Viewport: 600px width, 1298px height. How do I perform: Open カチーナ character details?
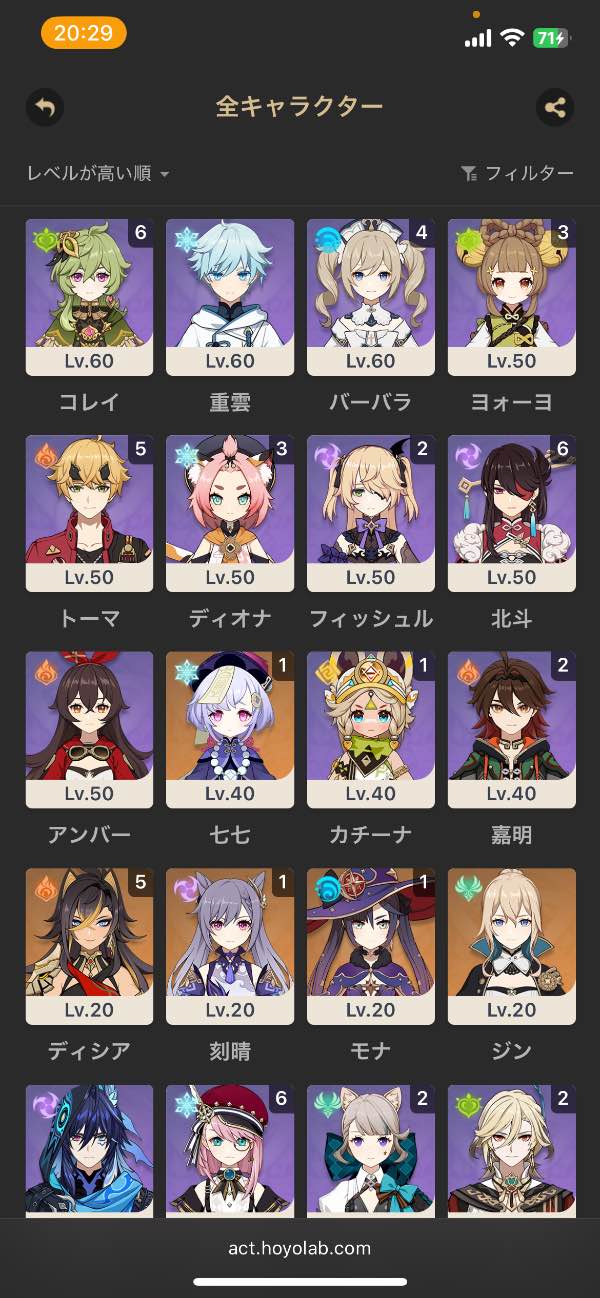pos(371,730)
